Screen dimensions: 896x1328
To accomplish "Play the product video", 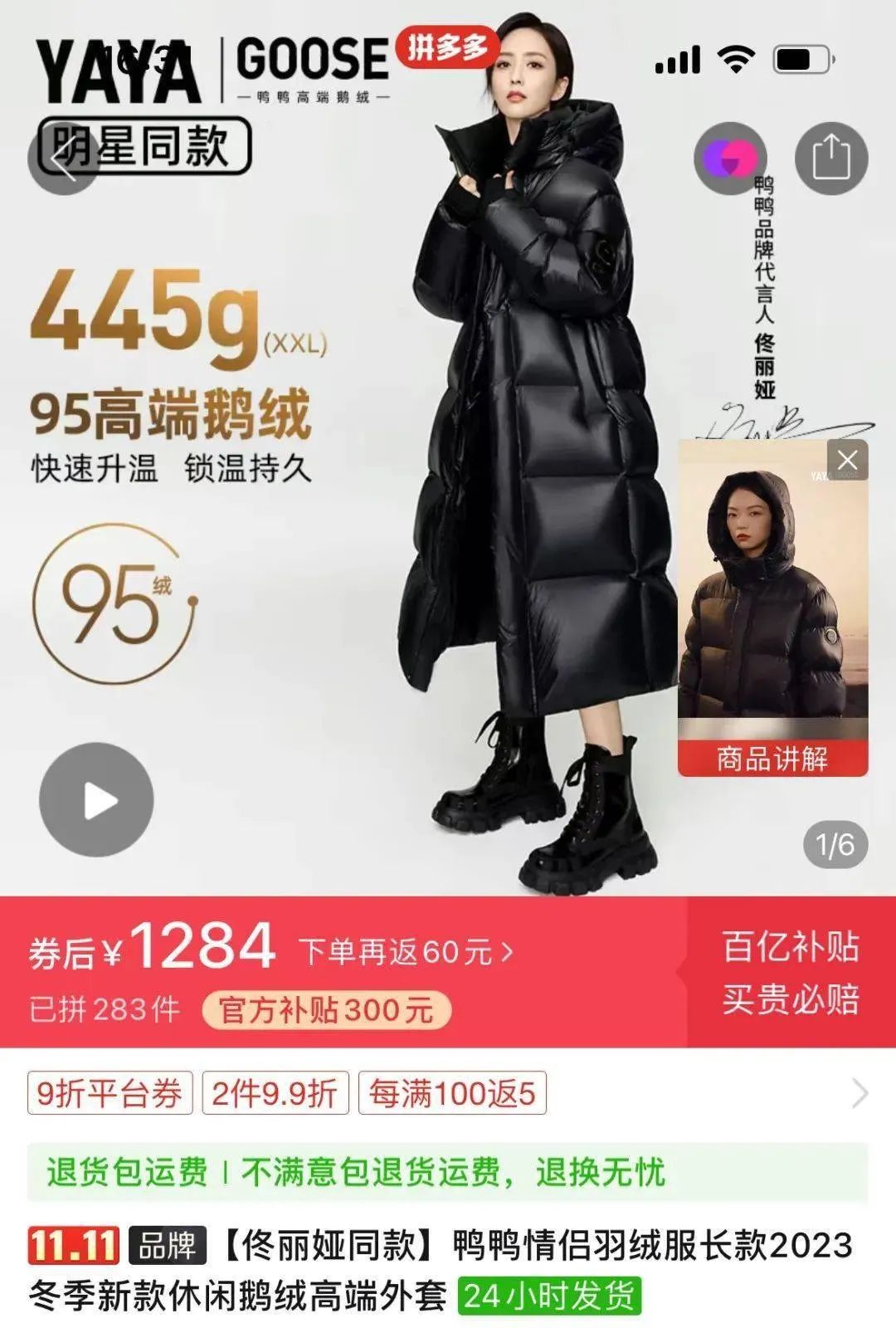I will [x=97, y=800].
